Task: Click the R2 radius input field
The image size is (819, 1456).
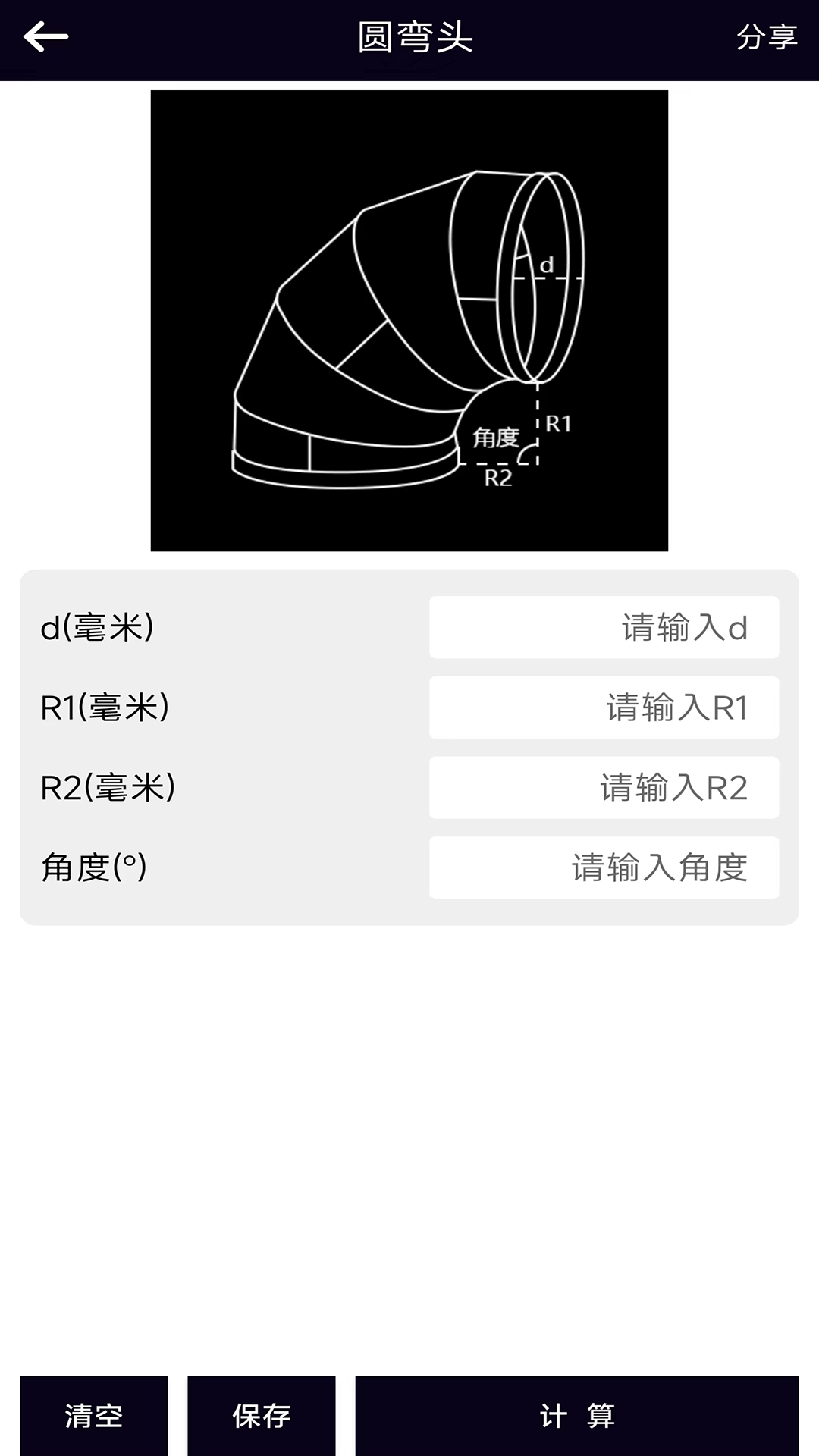Action: (x=603, y=787)
